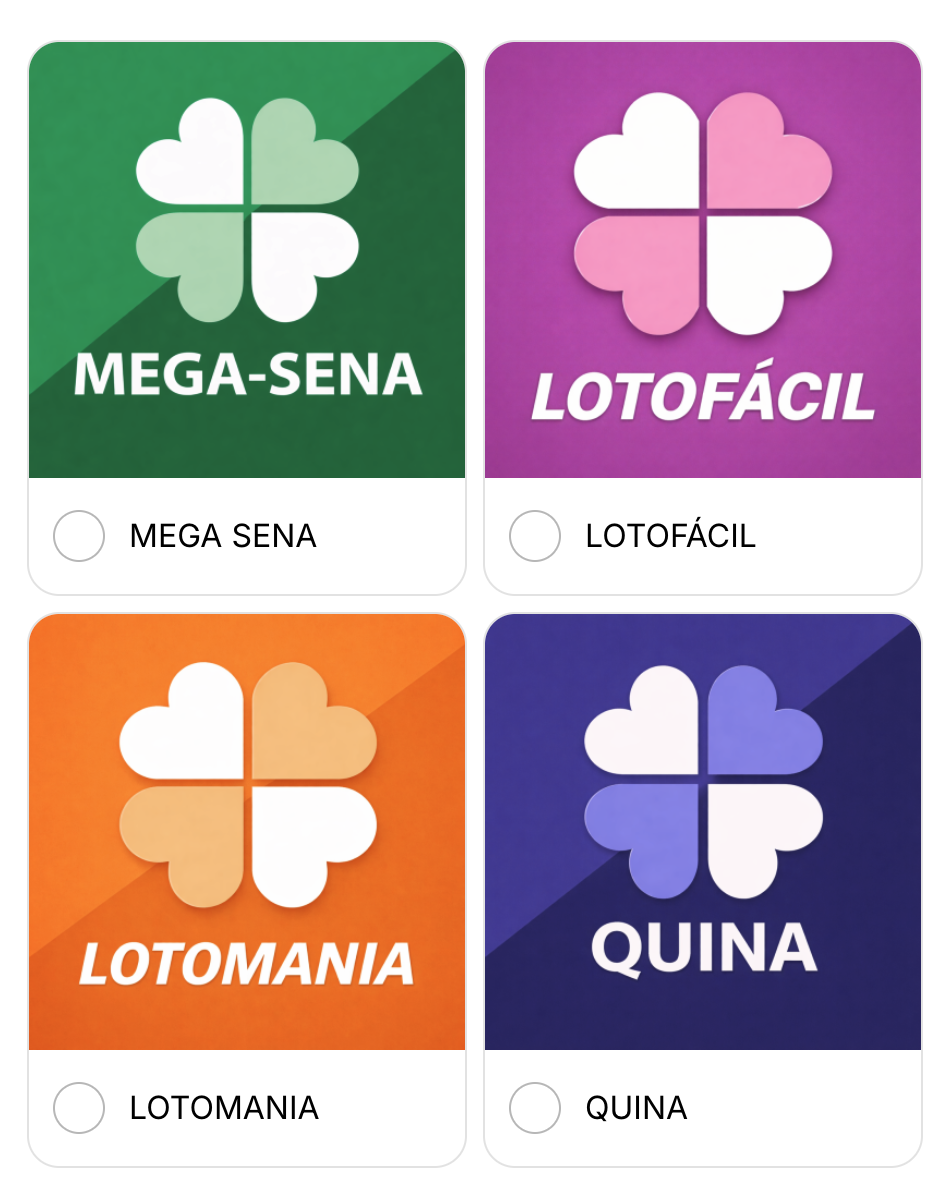Image resolution: width=948 pixels, height=1202 pixels.
Task: Choose the LOTOFÁCIL radio option
Action: pos(535,536)
